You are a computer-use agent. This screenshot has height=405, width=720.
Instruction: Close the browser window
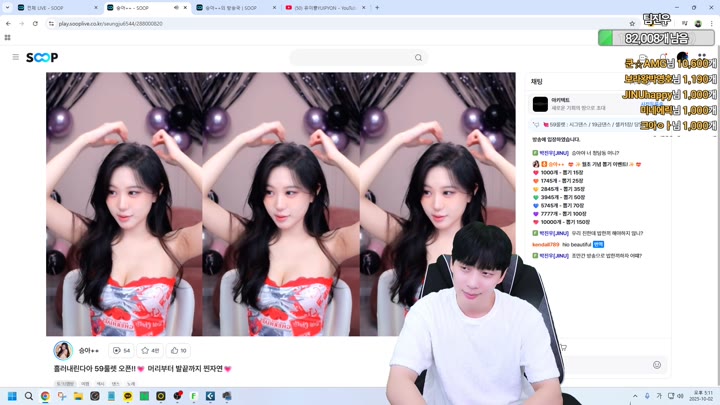[x=710, y=7]
